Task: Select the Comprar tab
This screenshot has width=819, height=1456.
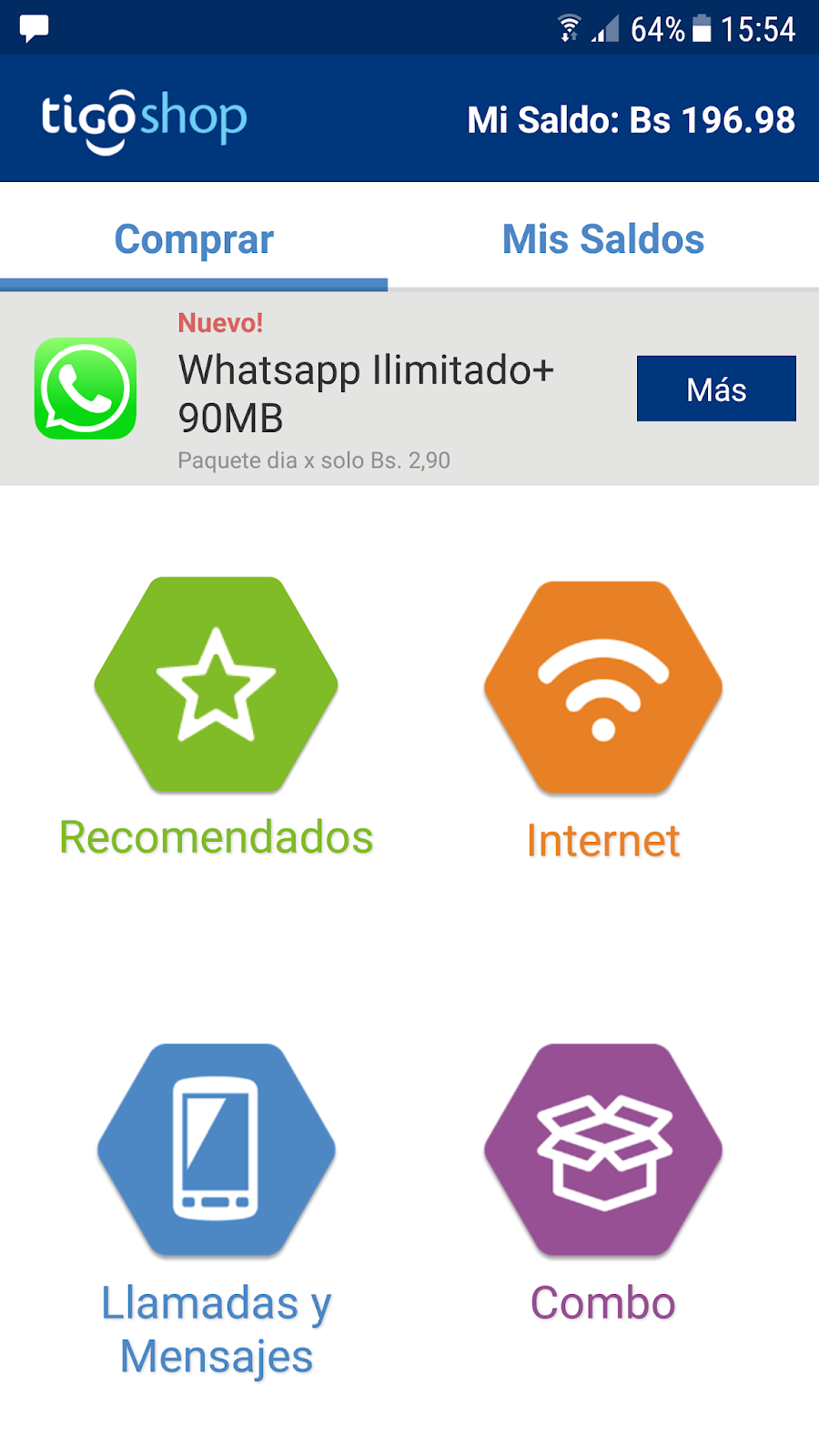Action: click(x=193, y=238)
